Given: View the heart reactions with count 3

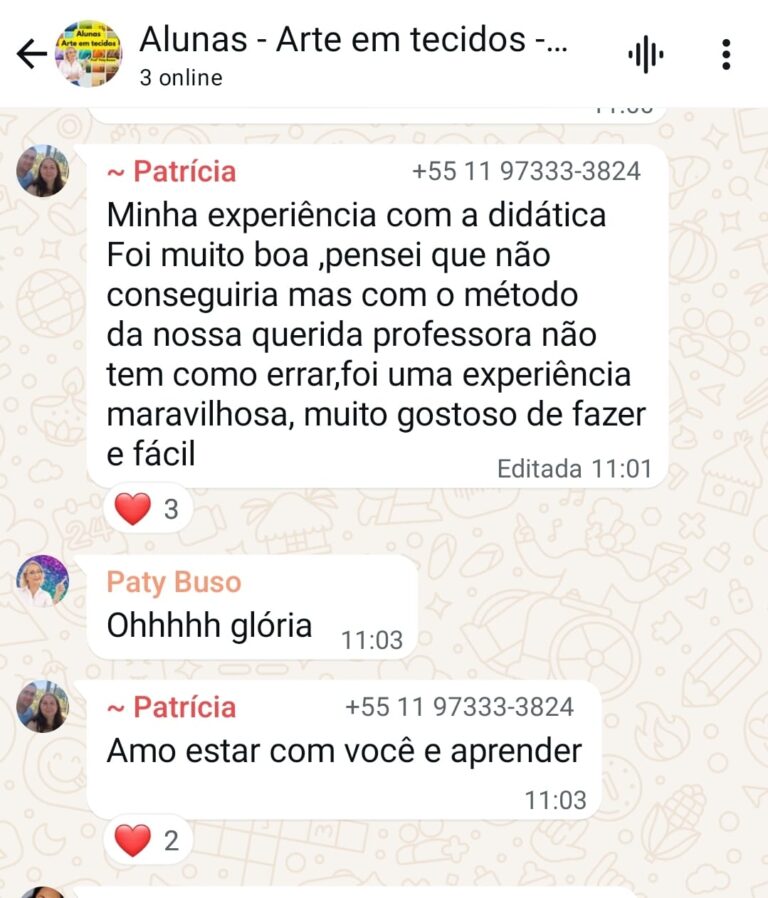Looking at the screenshot, I should 148,509.
